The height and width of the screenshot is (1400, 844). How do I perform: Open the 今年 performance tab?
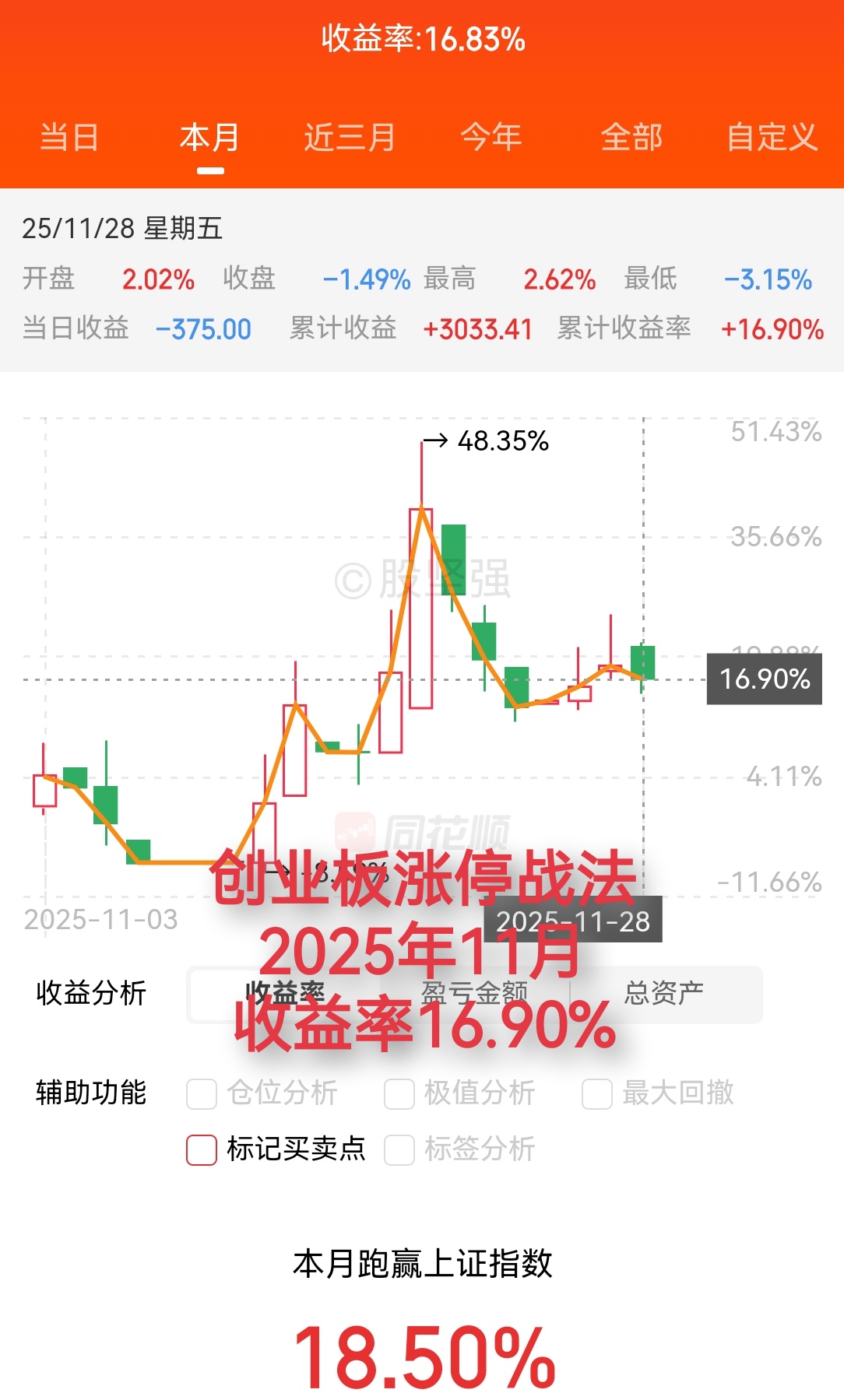[491, 137]
